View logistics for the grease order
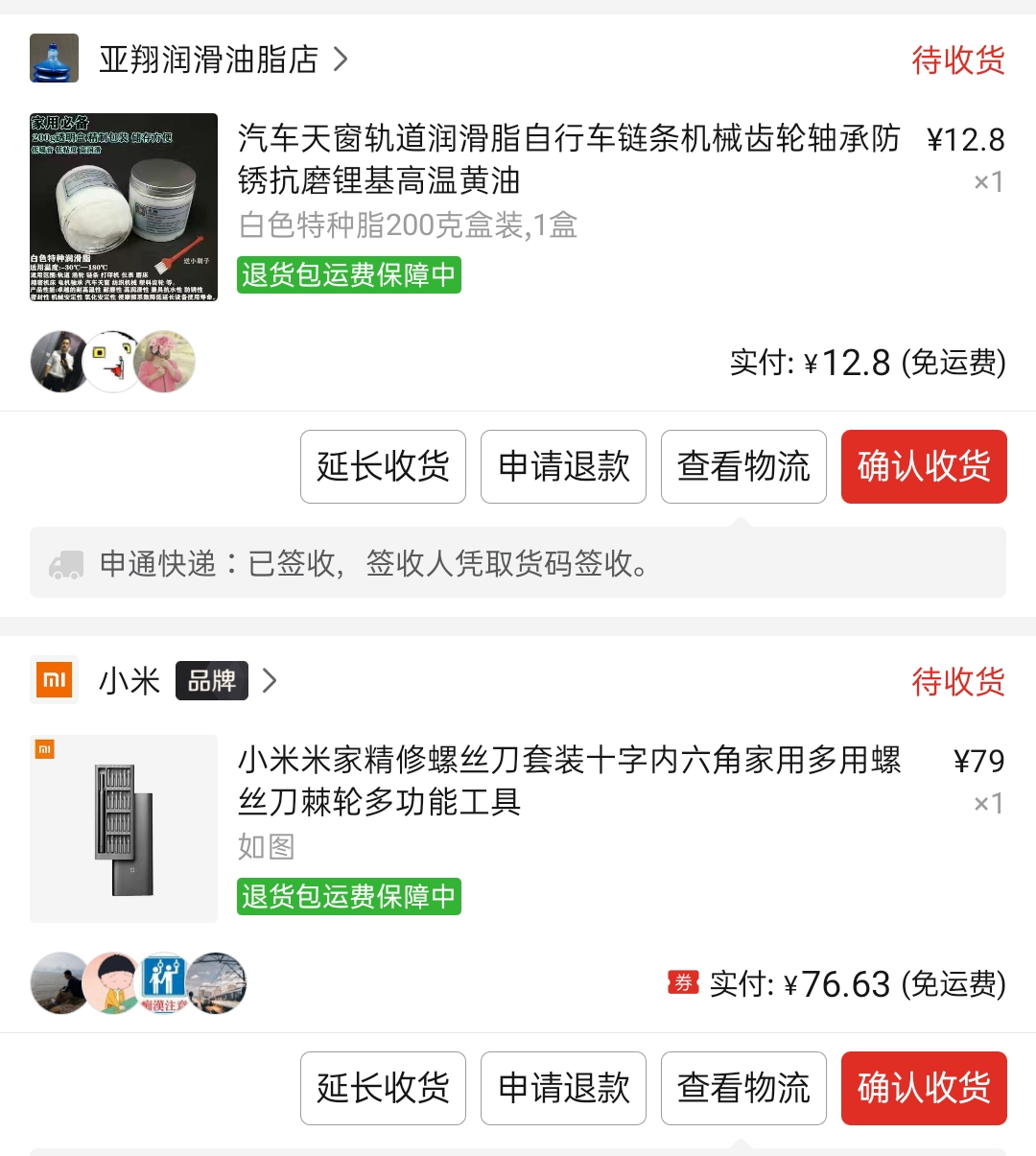Viewport: 1036px width, 1156px height. (x=743, y=467)
